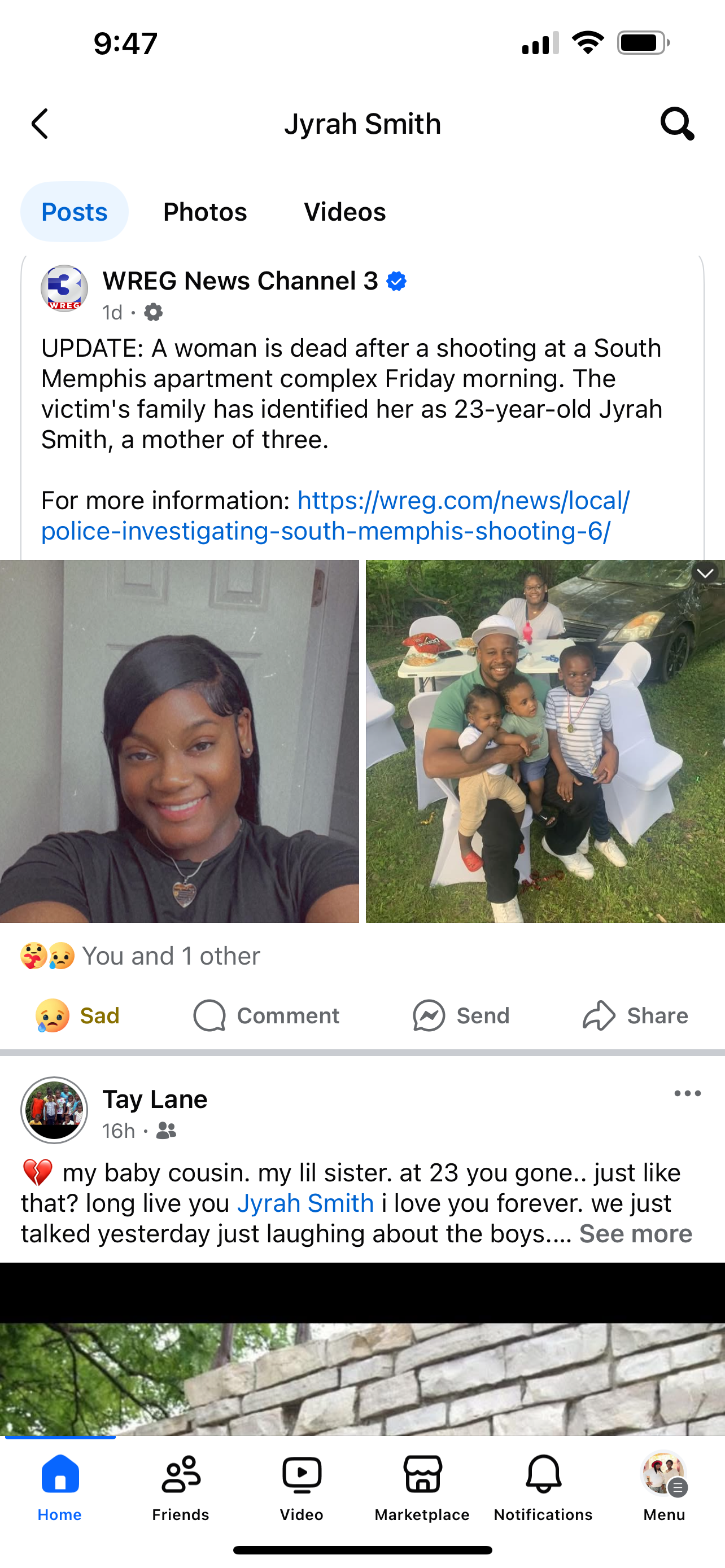Viewport: 725px width, 1568px height.
Task: Send the WREG post via Messenger
Action: pyautogui.click(x=461, y=1015)
